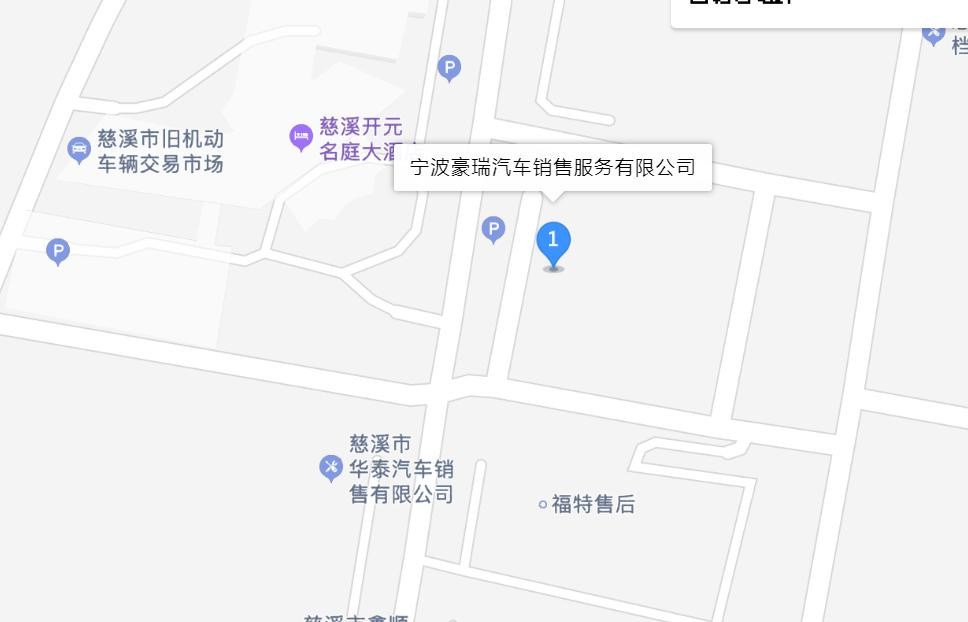
Task: Tap the blue location marker numbered 1
Action: 553,243
